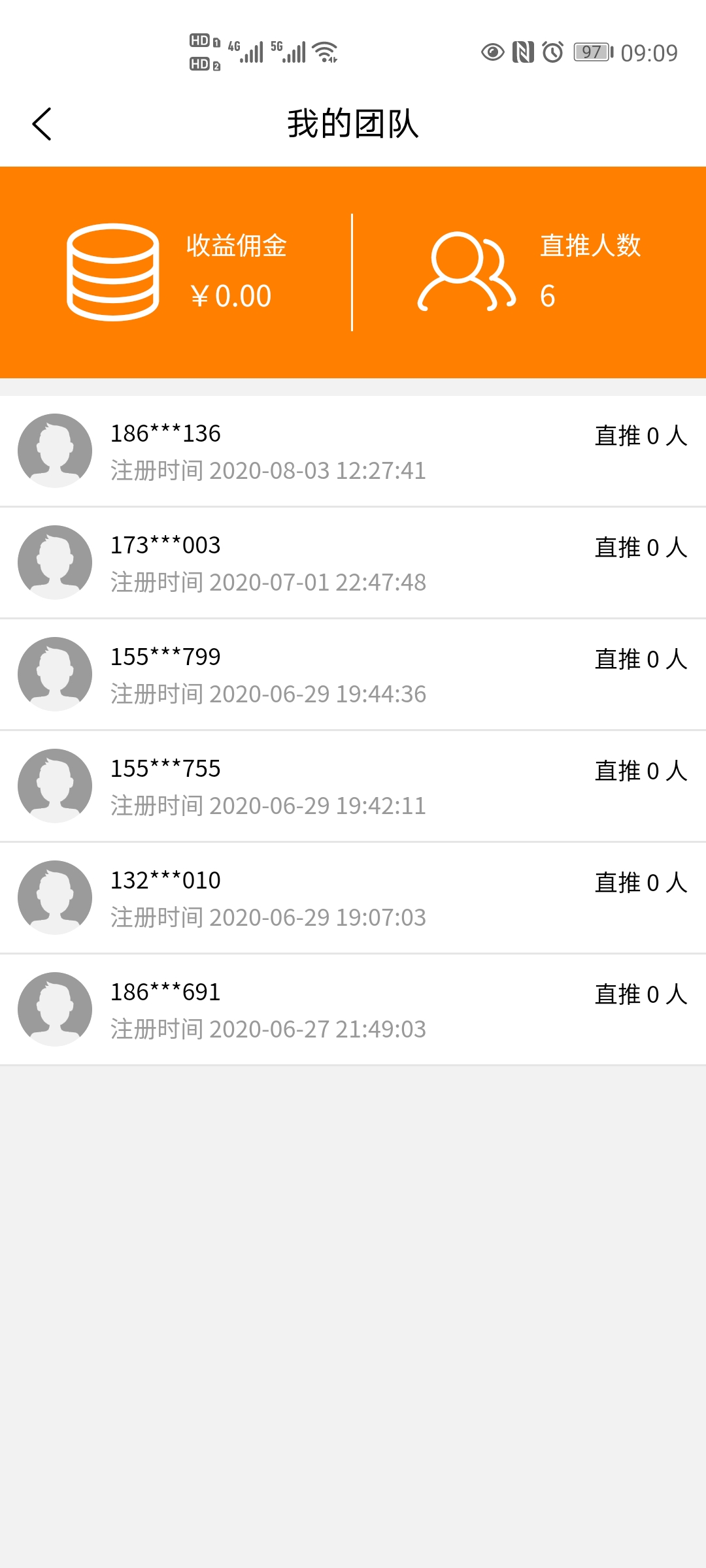Image resolution: width=706 pixels, height=1568 pixels.
Task: Open the 132***010 member entry
Action: tap(353, 898)
